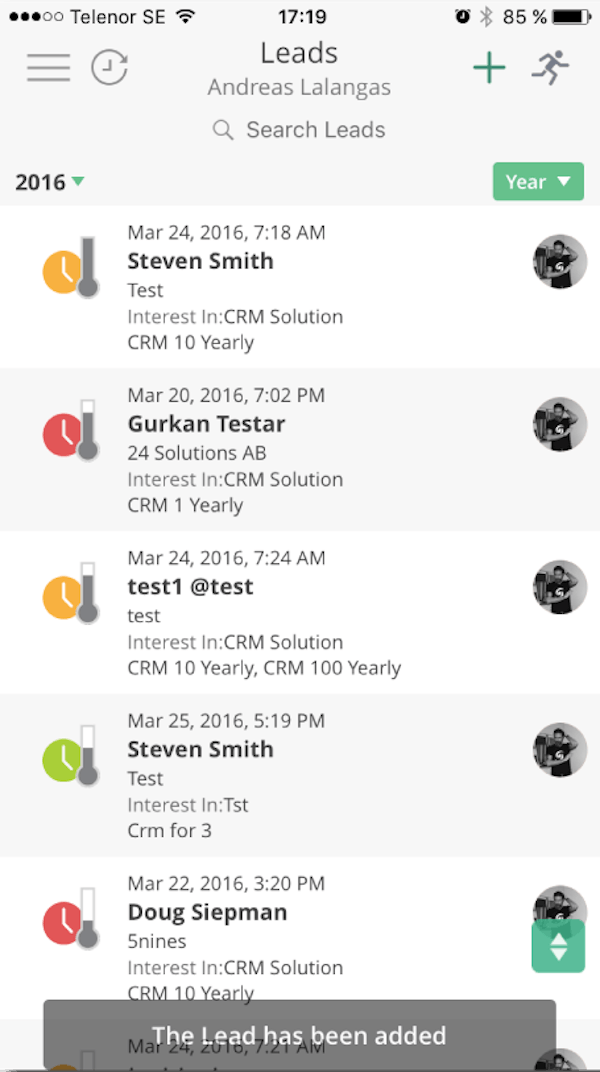The image size is (600, 1072).
Task: Open the hamburger menu
Action: click(49, 67)
